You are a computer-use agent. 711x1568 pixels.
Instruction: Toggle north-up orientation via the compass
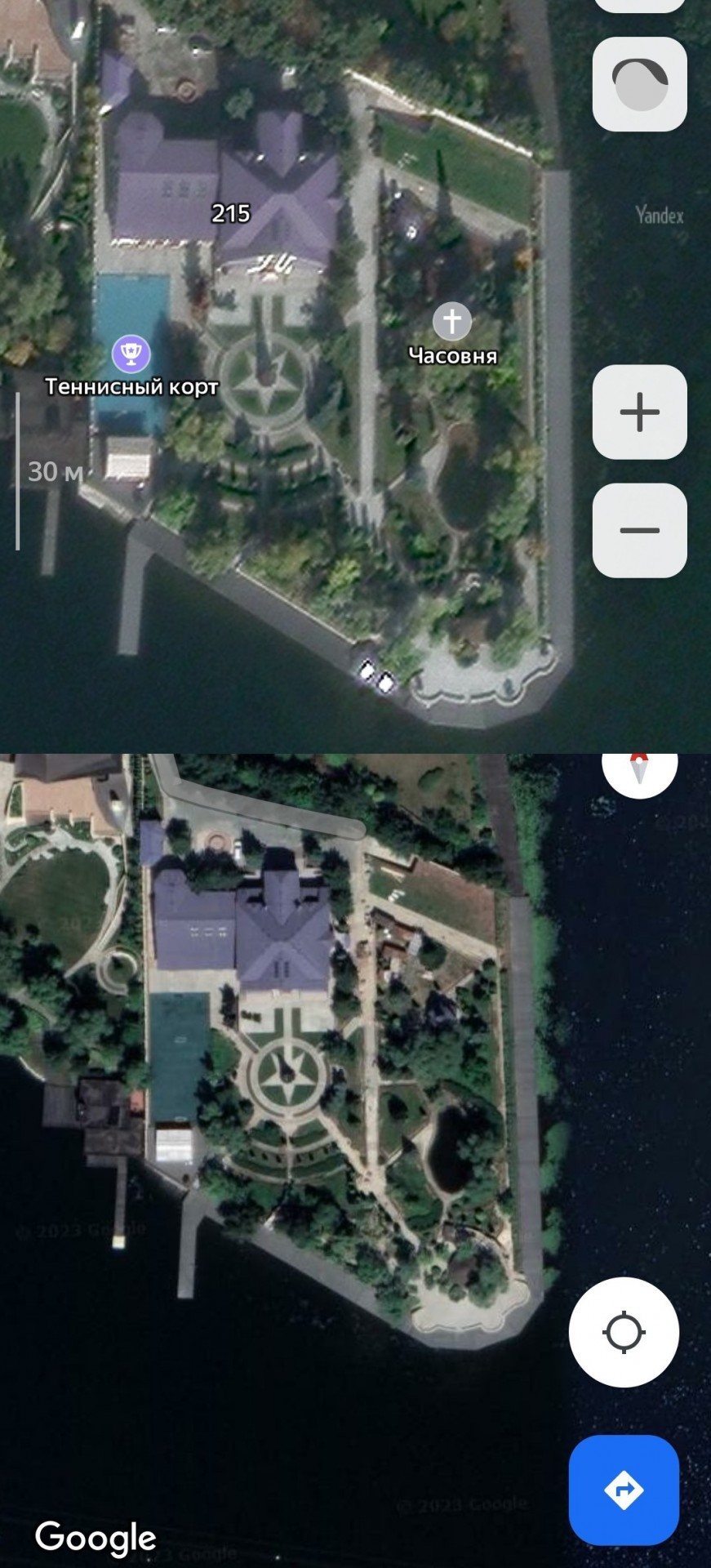point(639,85)
